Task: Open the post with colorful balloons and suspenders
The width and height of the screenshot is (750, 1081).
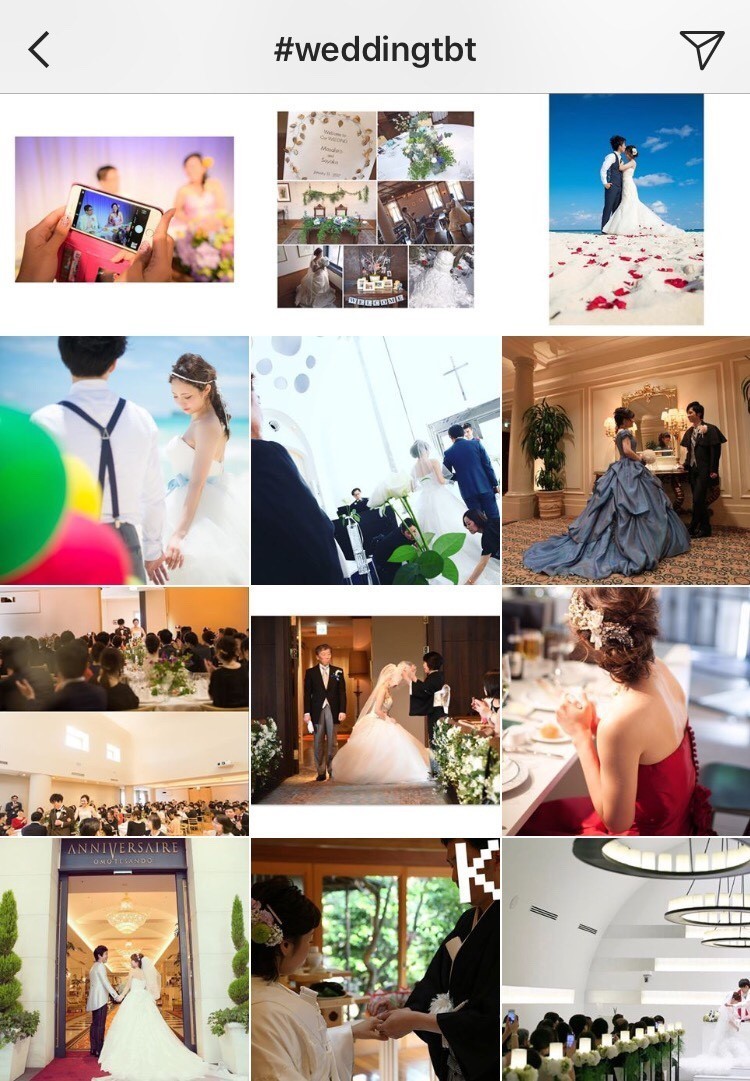Action: 124,460
